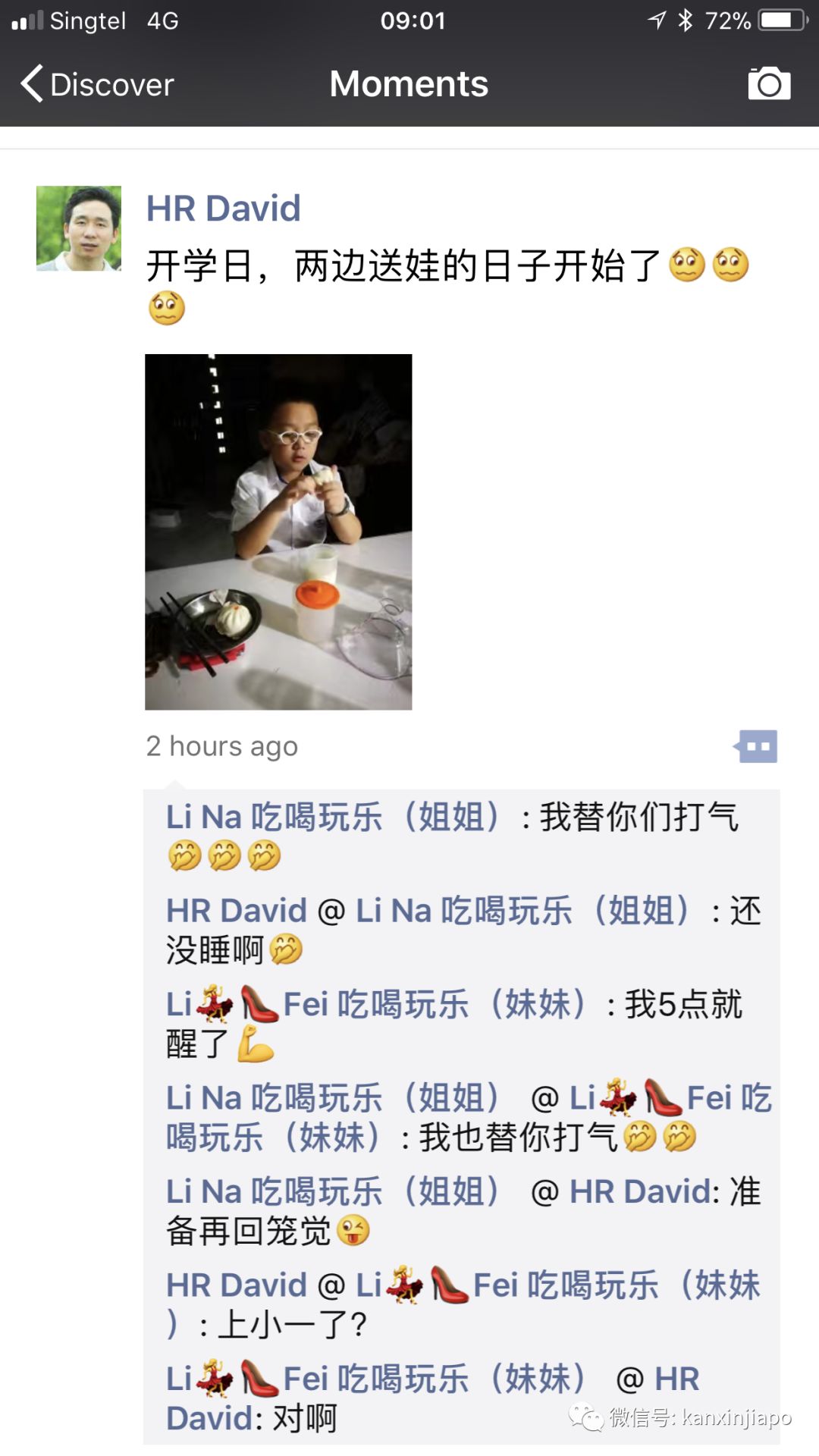Open HR David's profile picture
Viewport: 819px width, 1456px height.
pyautogui.click(x=79, y=228)
